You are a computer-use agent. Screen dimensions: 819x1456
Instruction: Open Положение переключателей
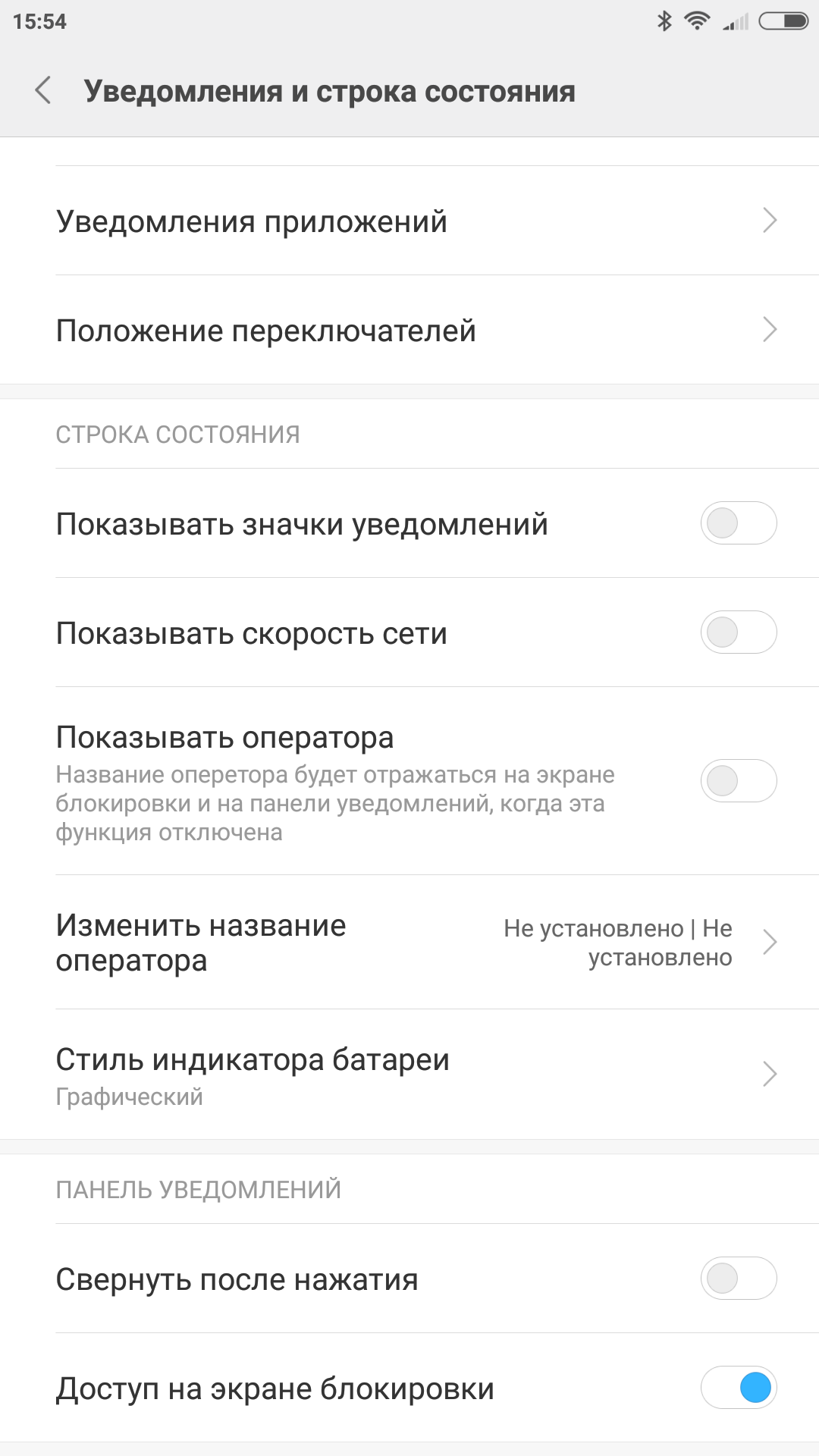(x=409, y=330)
